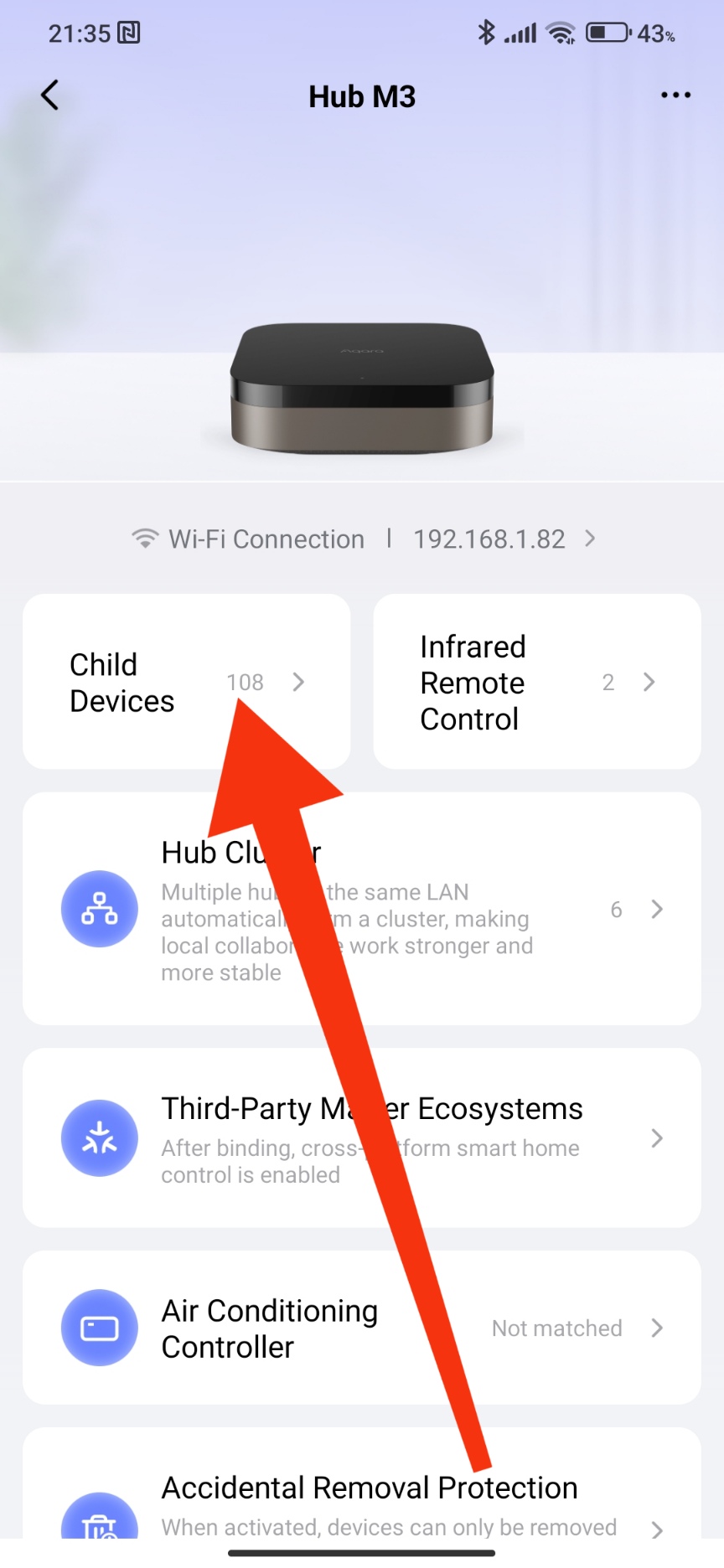Open Air Conditioning Controller setup
Image resolution: width=724 pixels, height=1568 pixels.
tap(362, 1328)
